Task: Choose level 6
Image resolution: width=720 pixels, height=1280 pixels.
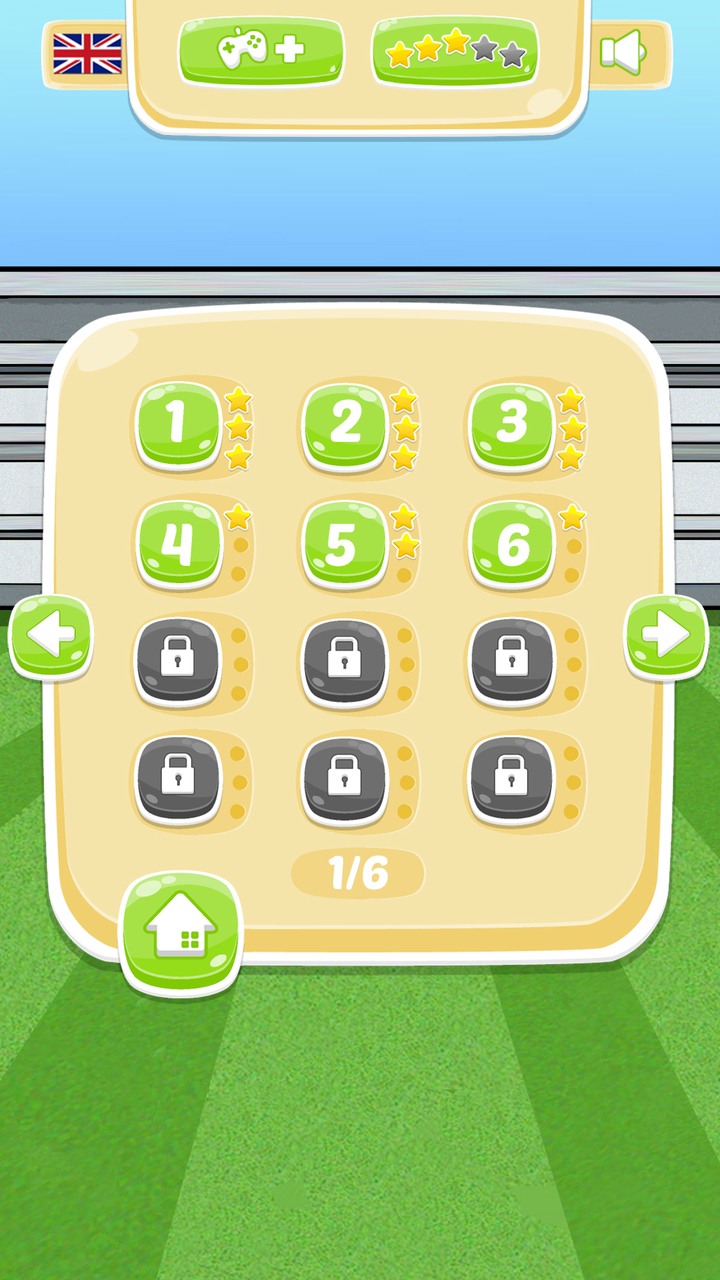Action: pyautogui.click(x=512, y=543)
